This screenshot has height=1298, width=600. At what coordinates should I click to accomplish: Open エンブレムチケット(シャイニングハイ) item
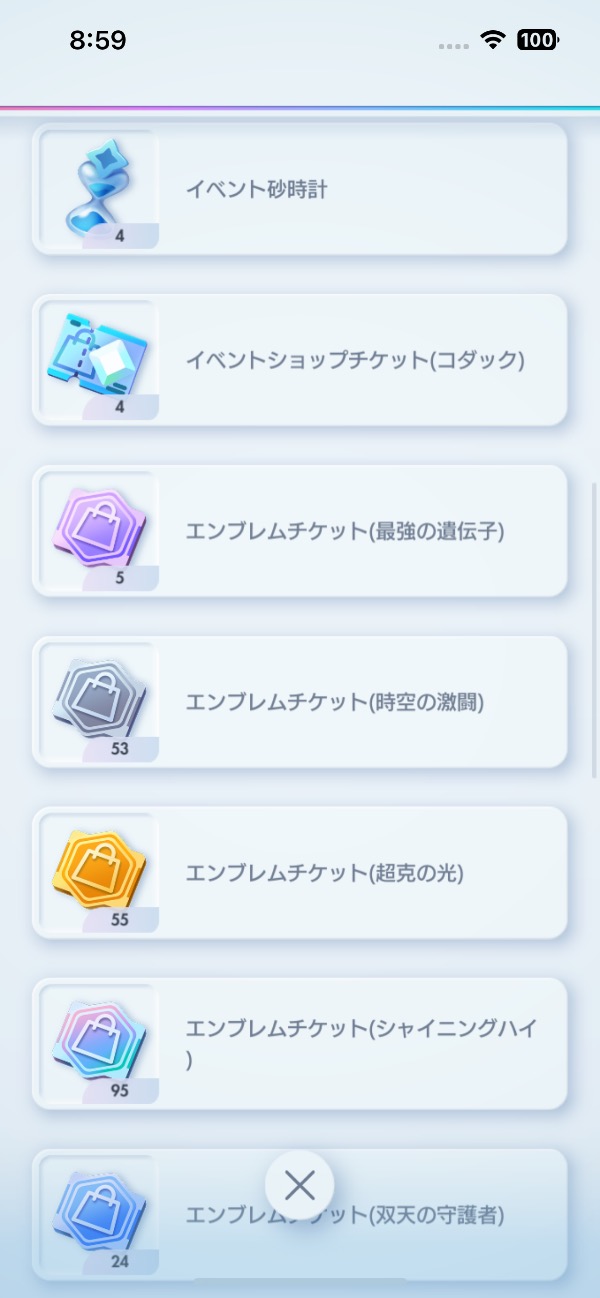coord(300,1044)
